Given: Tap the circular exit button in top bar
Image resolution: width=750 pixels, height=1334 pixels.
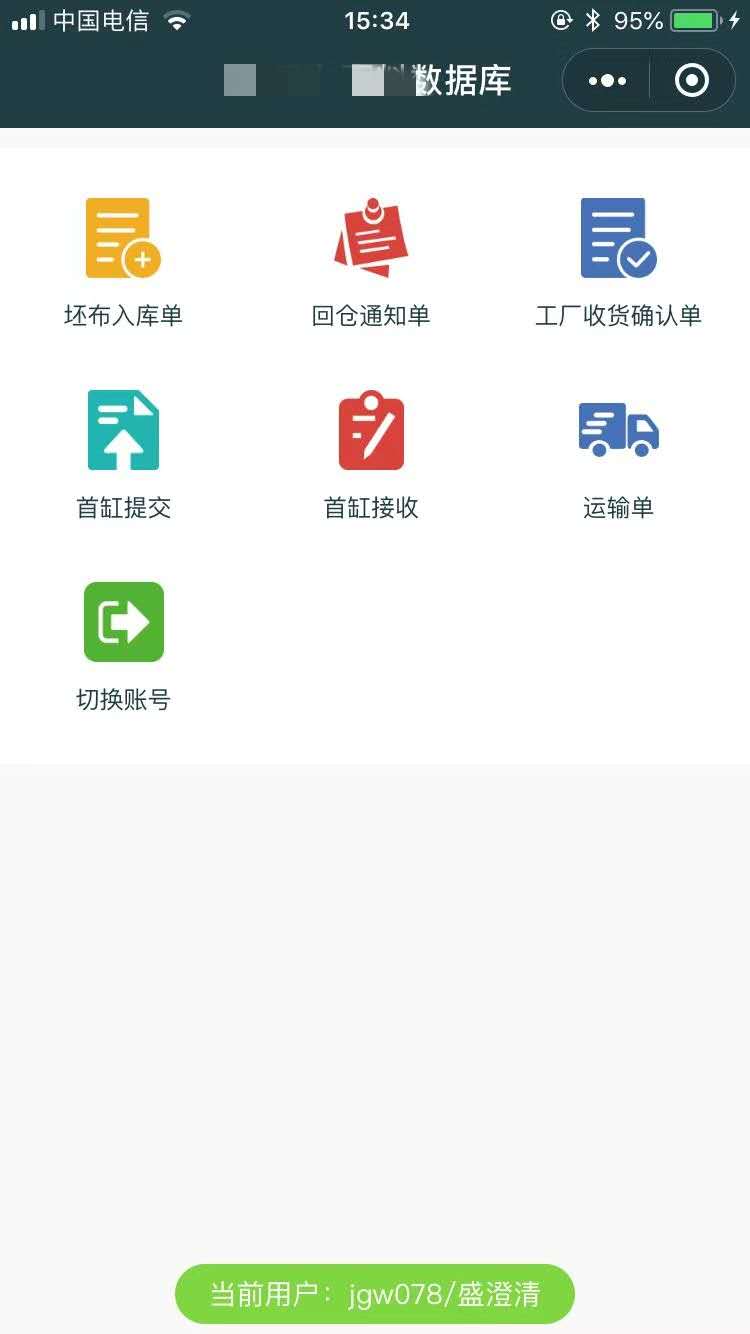Looking at the screenshot, I should pos(692,80).
